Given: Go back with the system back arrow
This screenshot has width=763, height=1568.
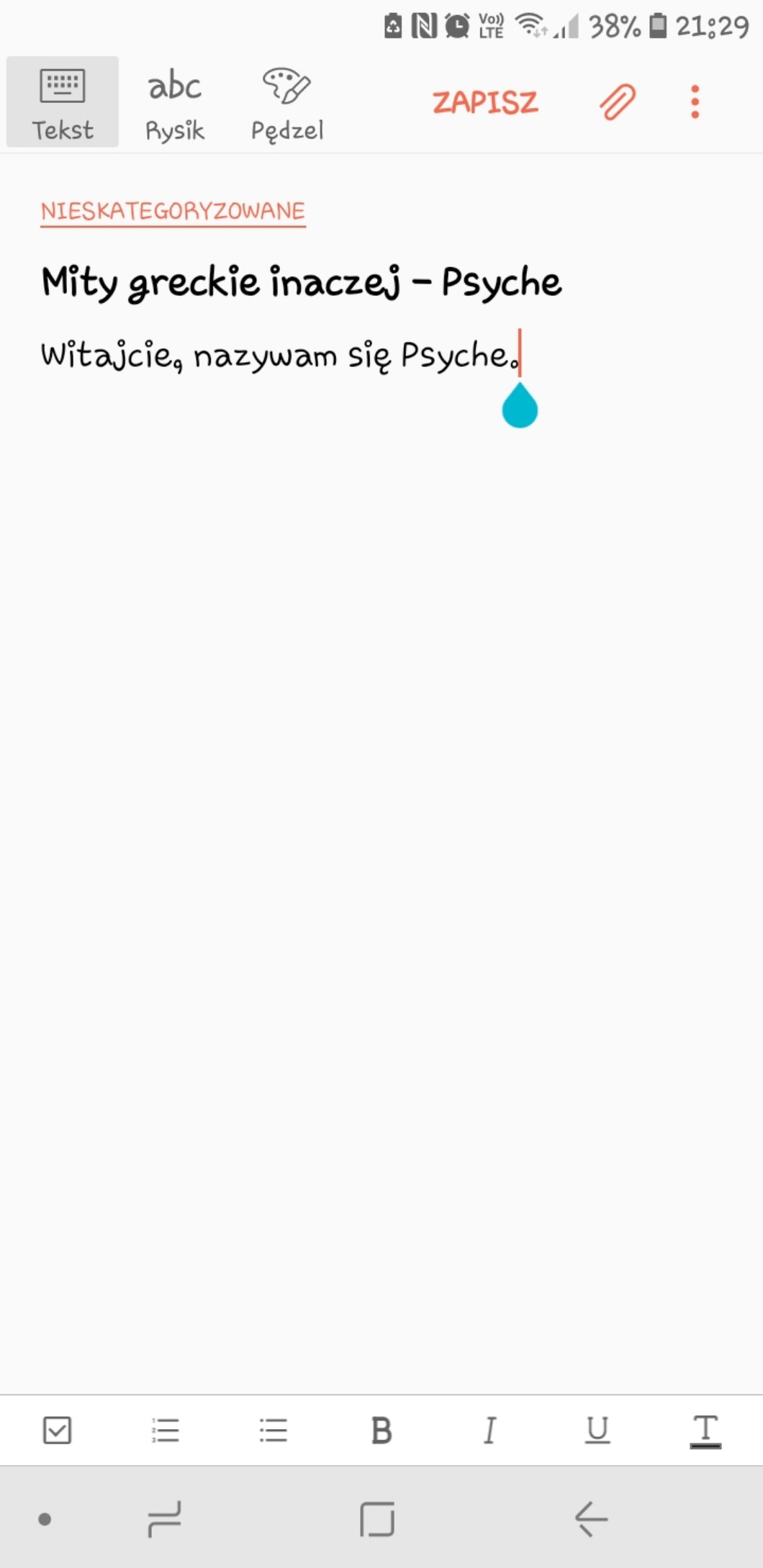Looking at the screenshot, I should click(592, 1519).
